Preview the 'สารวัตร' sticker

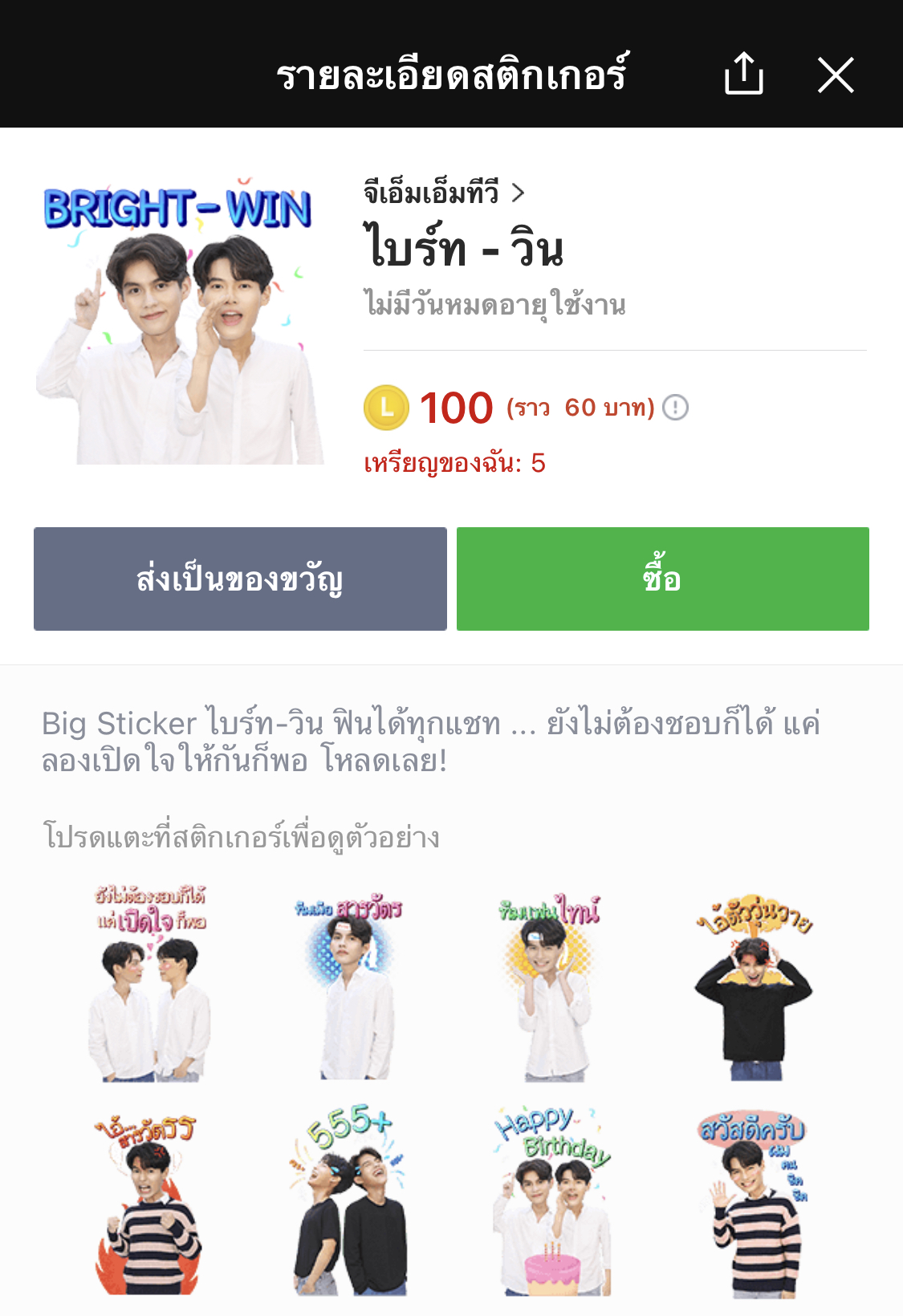pos(350,985)
